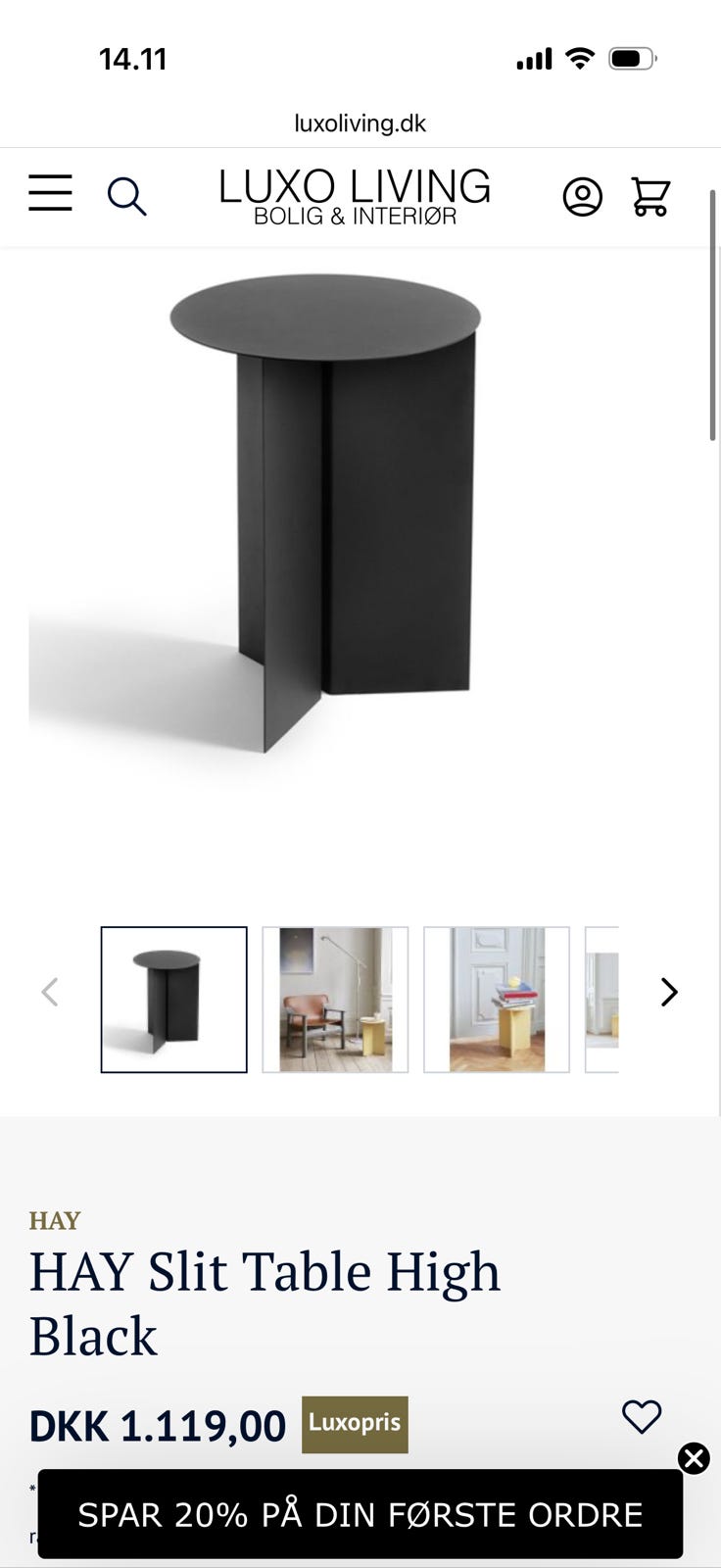Click the search magnifier icon

click(128, 197)
